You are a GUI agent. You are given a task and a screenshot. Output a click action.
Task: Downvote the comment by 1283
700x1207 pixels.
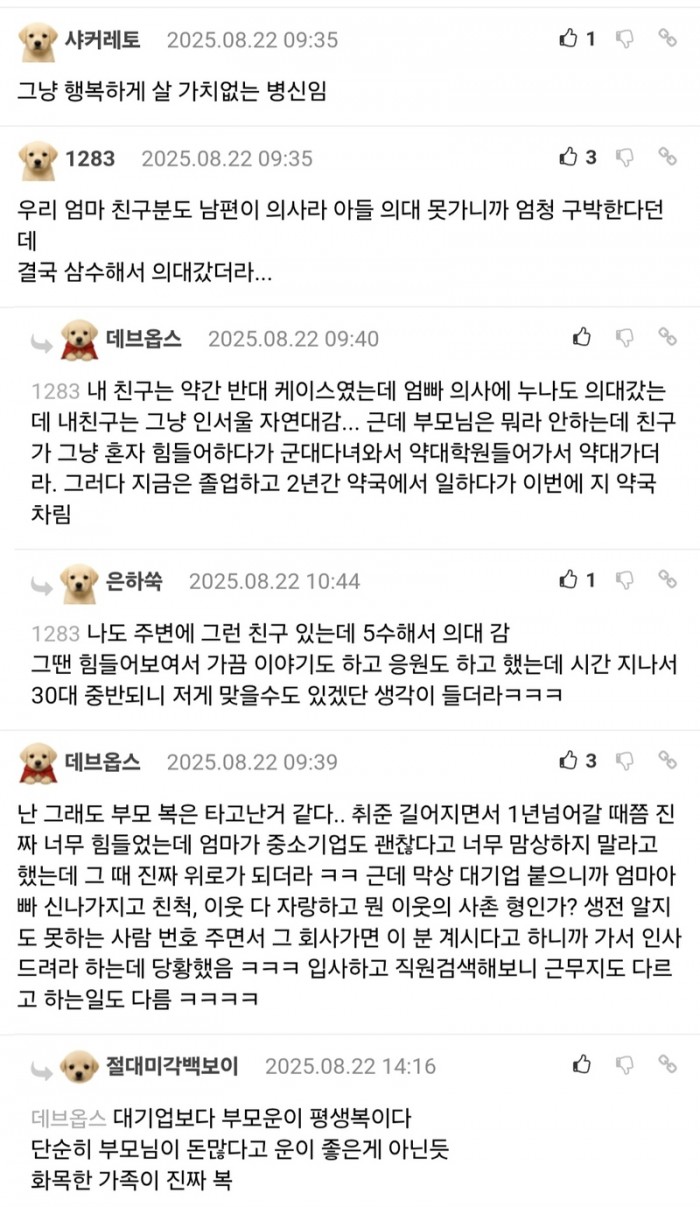point(625,157)
